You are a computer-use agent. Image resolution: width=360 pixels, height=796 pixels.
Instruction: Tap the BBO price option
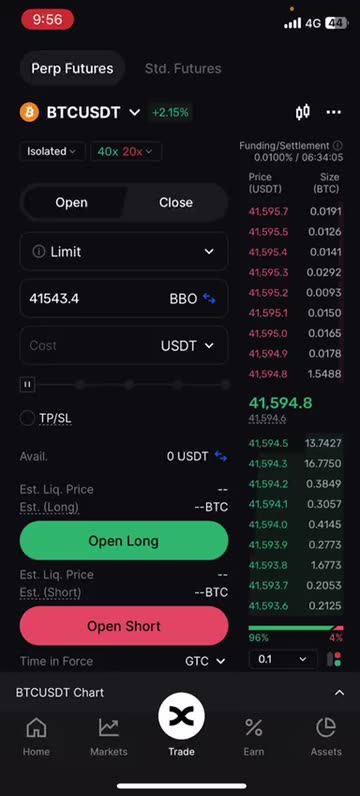tap(192, 298)
